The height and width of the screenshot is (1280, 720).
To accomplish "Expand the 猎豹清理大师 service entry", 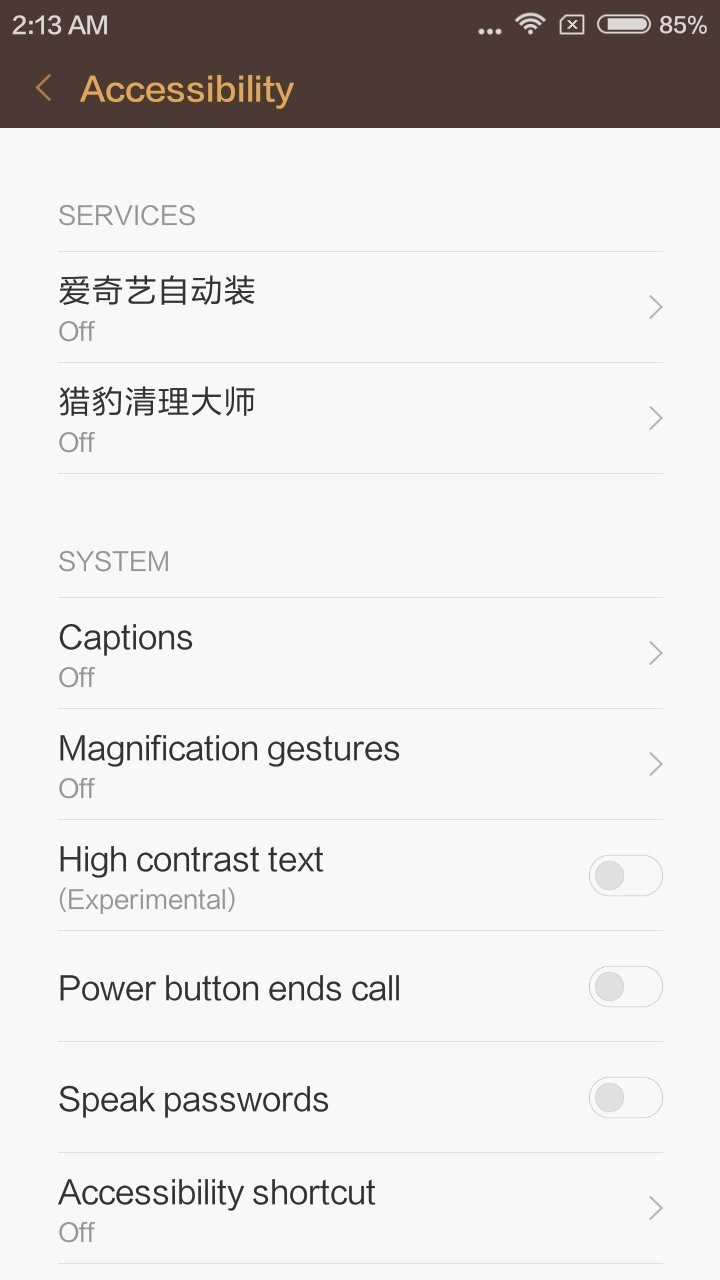I will (x=655, y=418).
